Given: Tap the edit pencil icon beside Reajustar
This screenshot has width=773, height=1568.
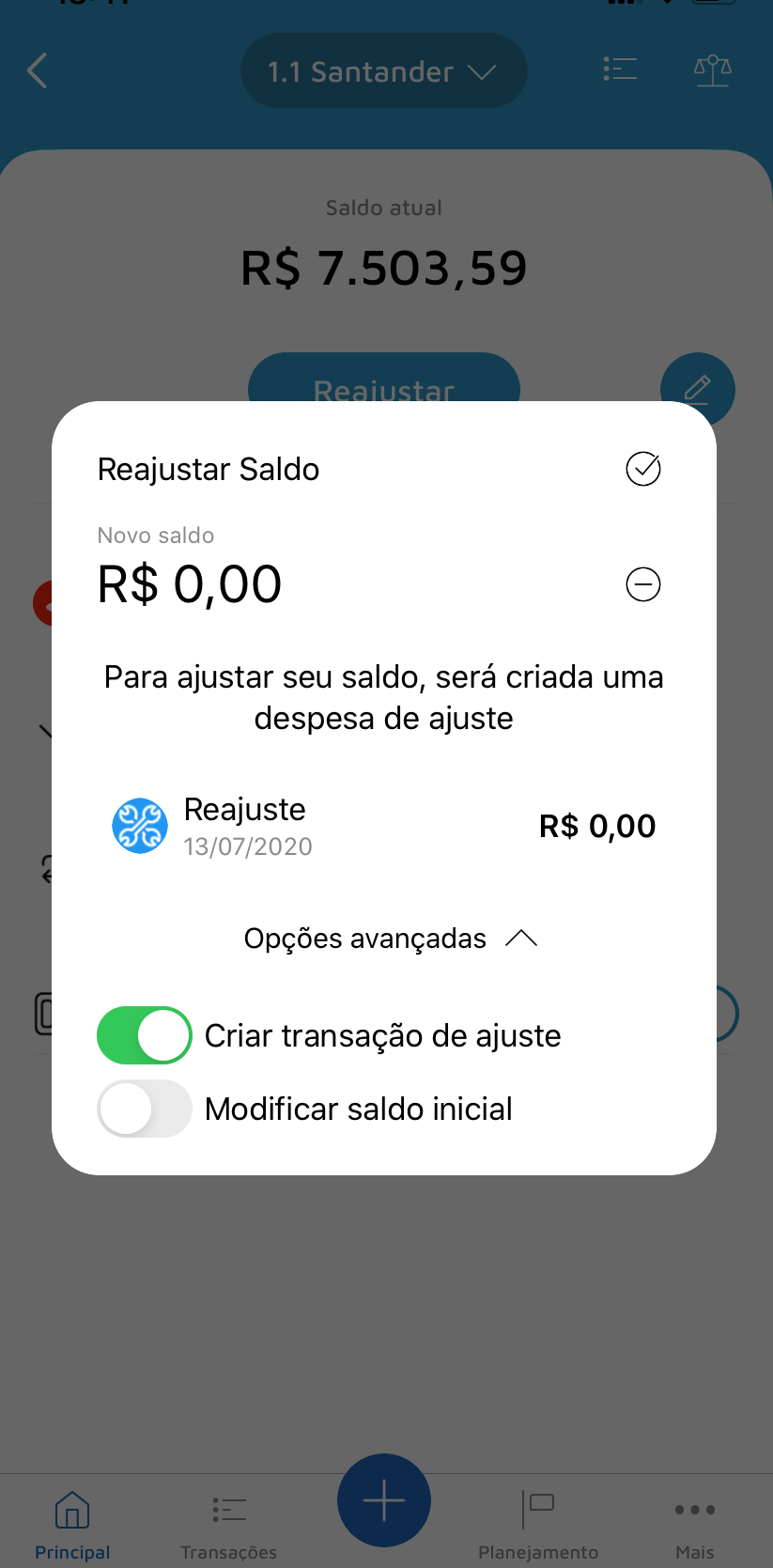Looking at the screenshot, I should 697,389.
